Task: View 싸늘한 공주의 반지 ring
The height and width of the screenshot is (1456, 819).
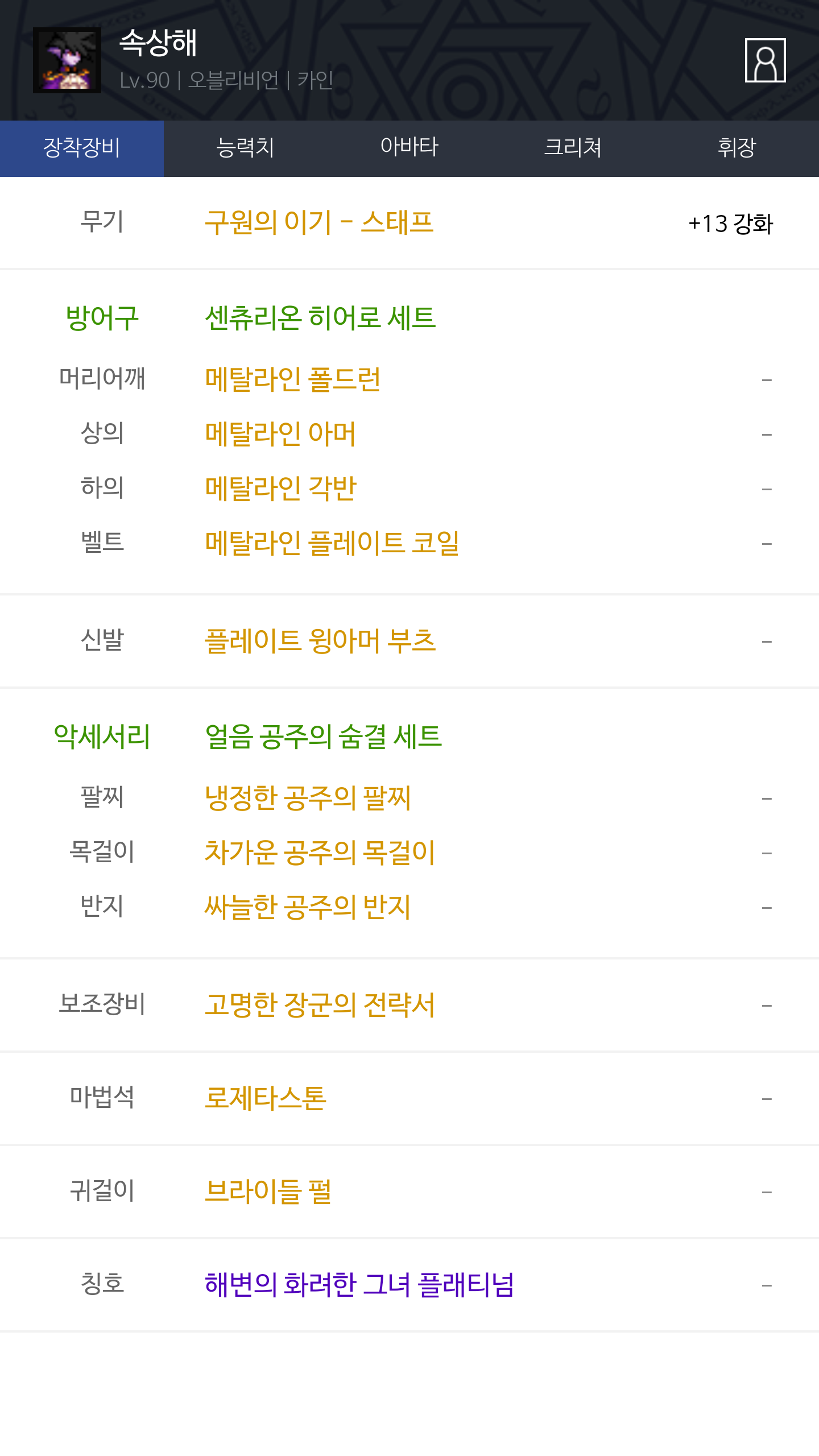Action: pos(308,907)
